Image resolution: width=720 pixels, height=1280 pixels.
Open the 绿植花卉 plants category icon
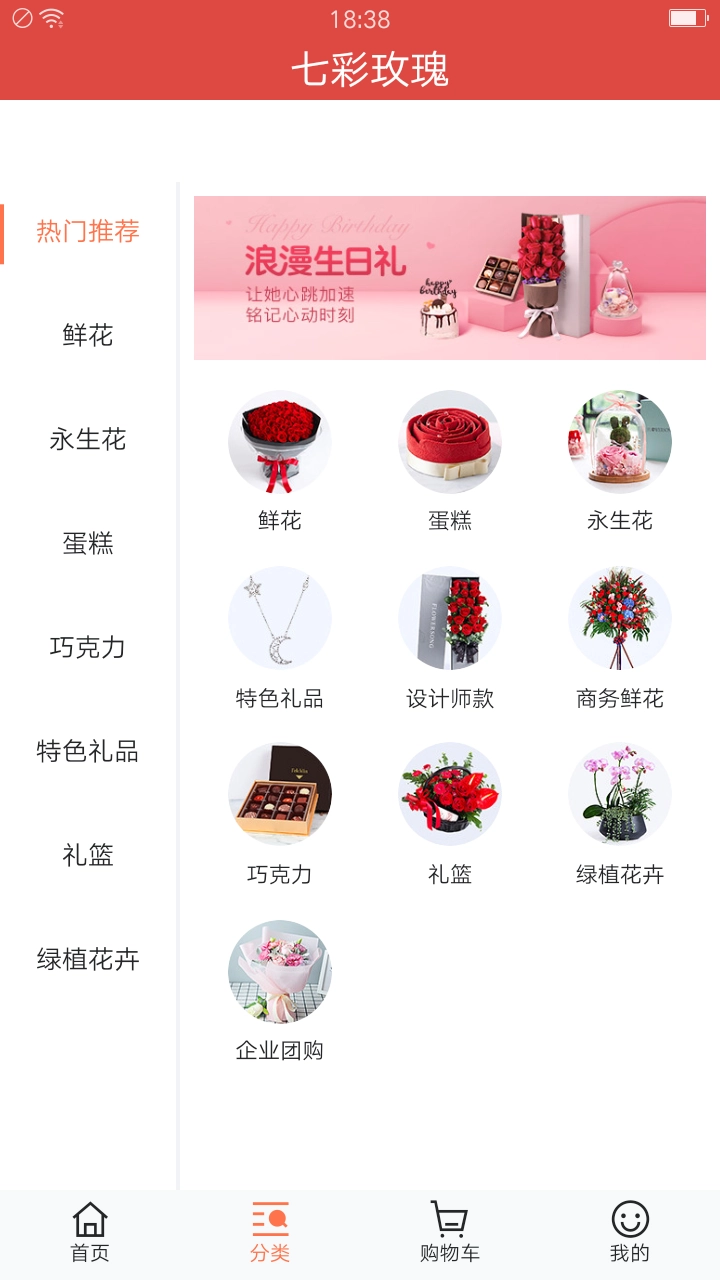coord(620,793)
